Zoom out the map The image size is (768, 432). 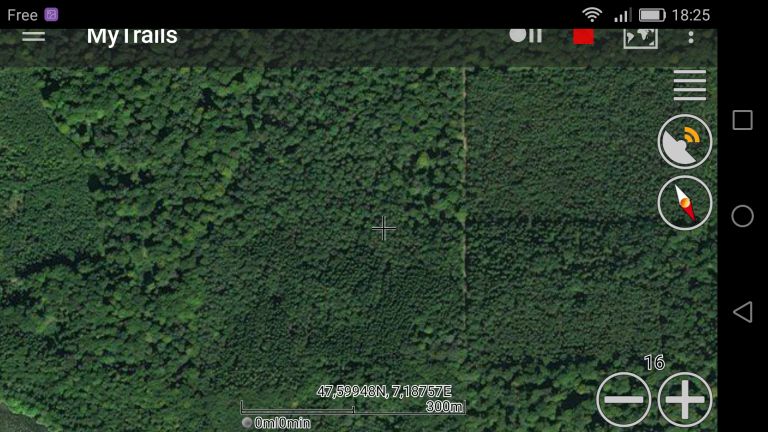pos(624,400)
